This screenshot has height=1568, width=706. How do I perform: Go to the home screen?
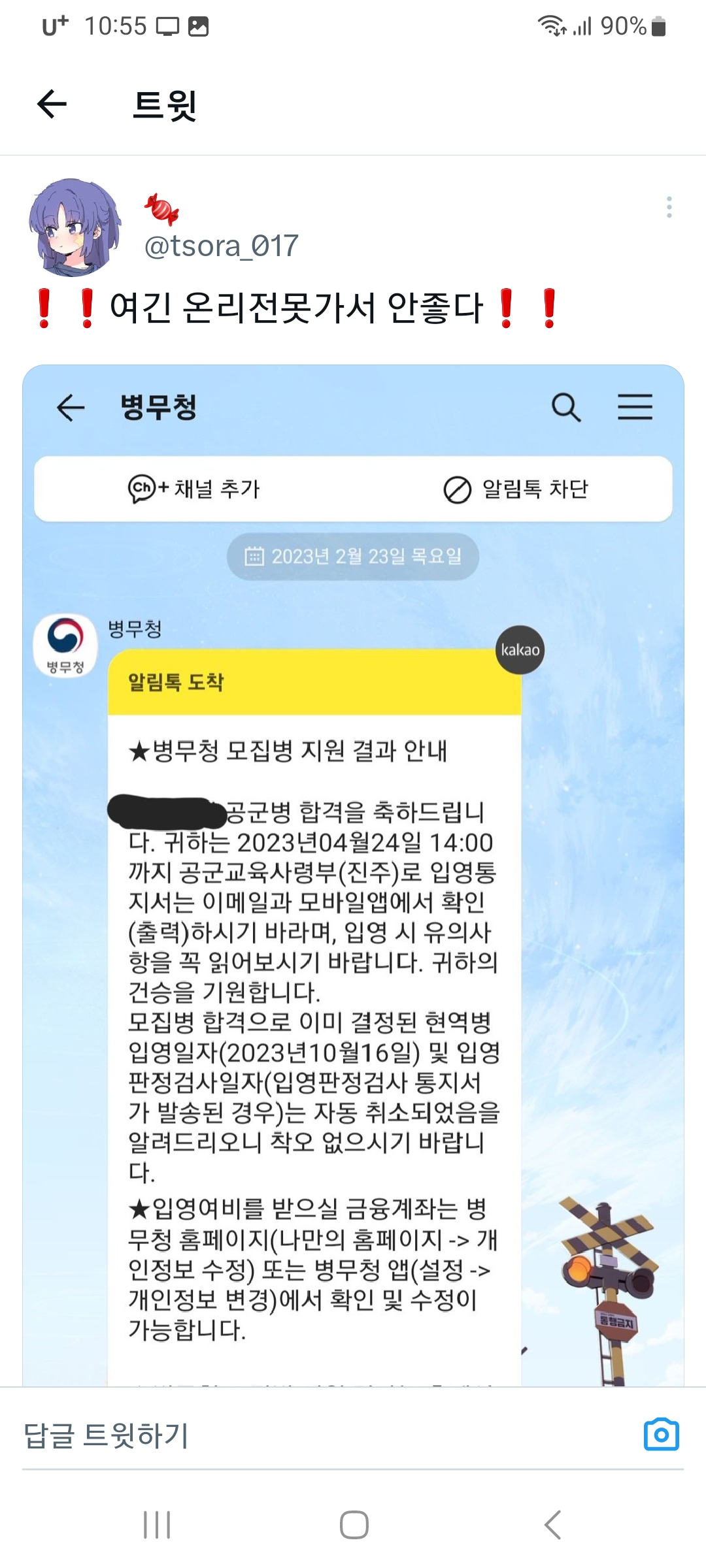(x=354, y=1525)
